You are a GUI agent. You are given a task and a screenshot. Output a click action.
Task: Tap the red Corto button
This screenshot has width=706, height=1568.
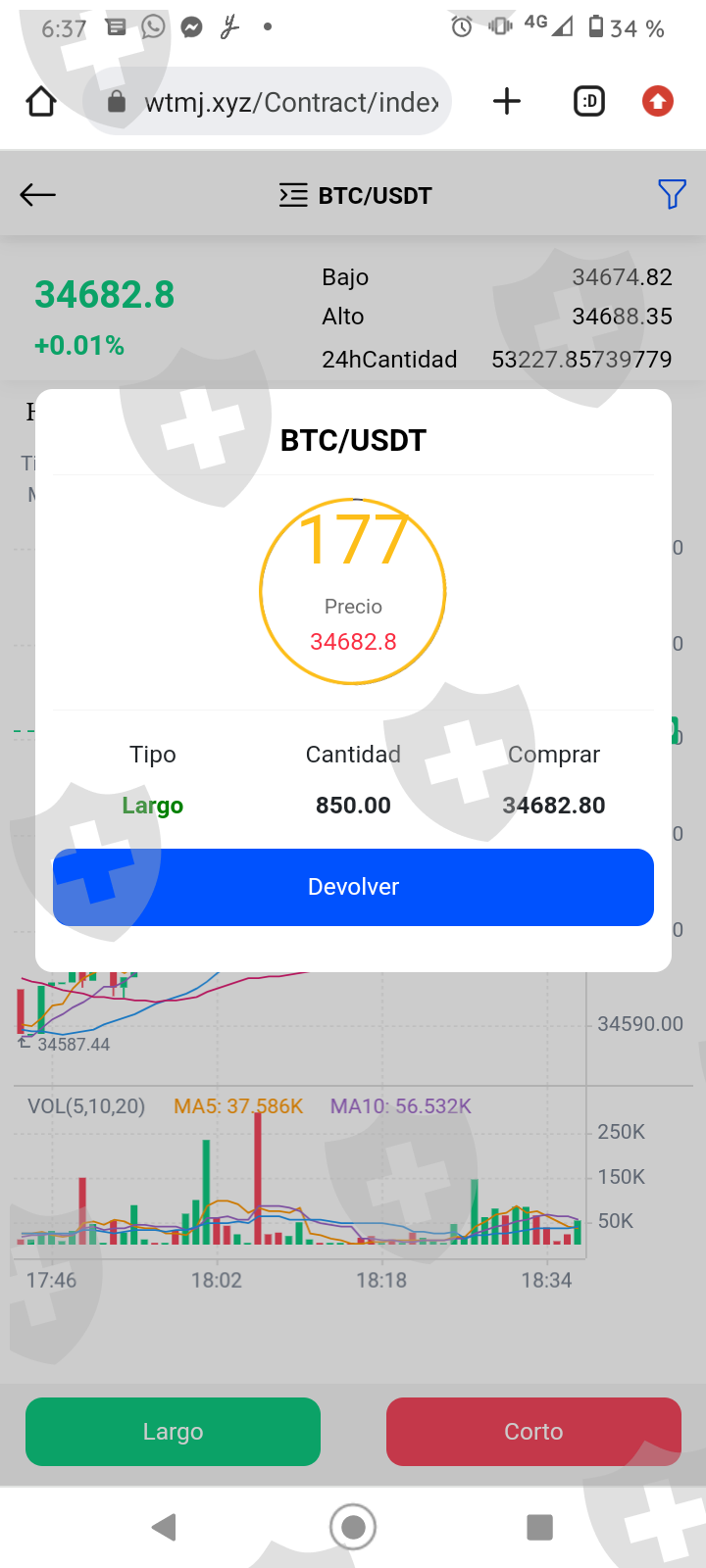click(x=533, y=1432)
